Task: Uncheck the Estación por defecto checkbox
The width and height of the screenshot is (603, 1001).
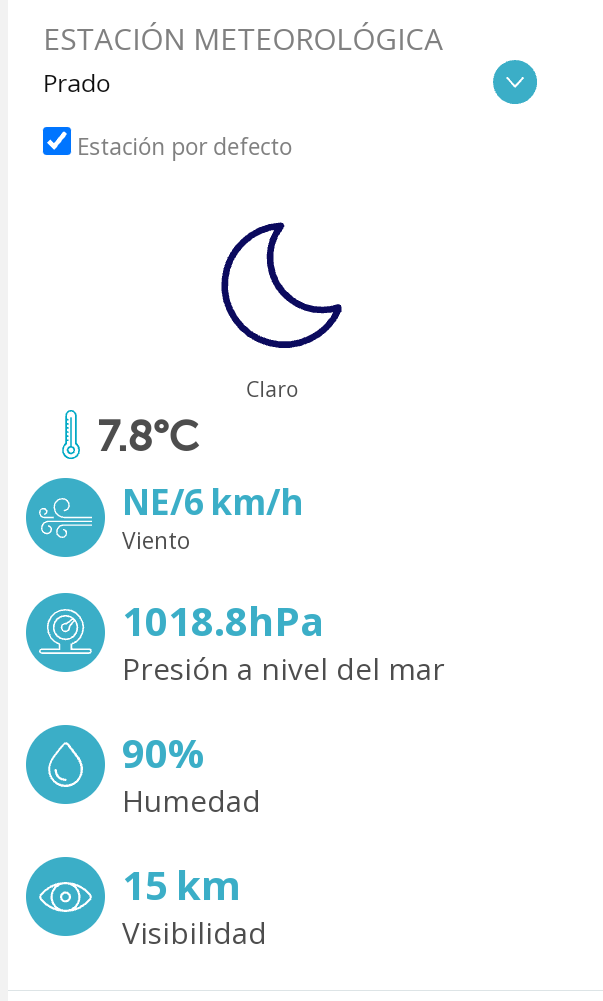Action: 57,141
